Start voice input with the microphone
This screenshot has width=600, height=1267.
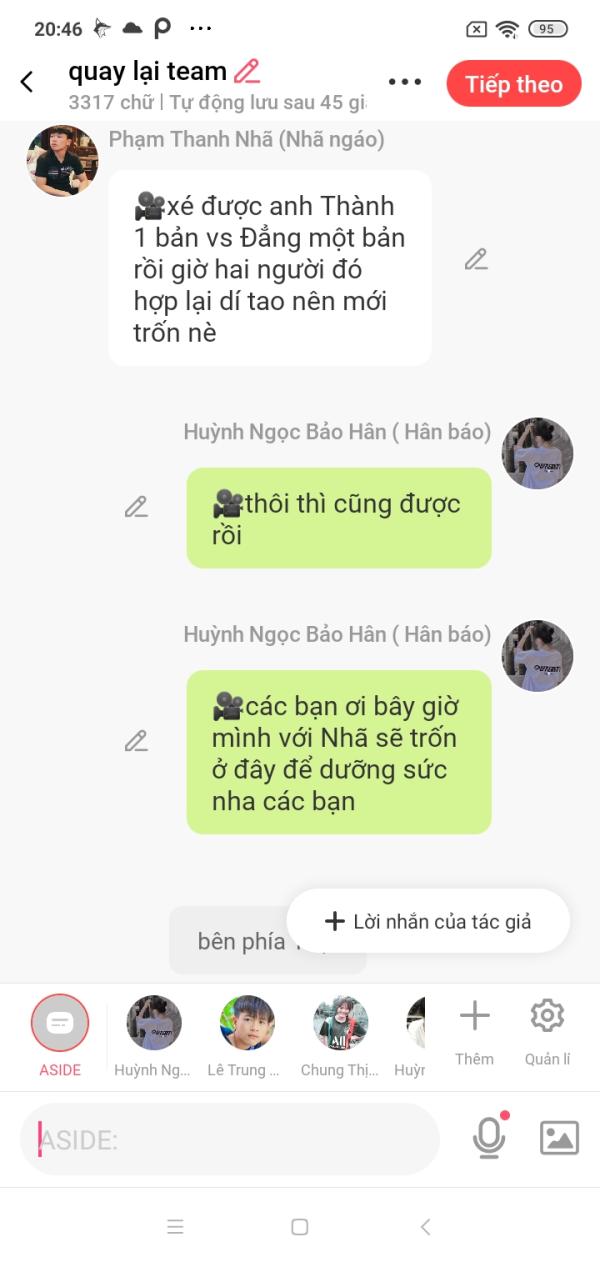[489, 1138]
